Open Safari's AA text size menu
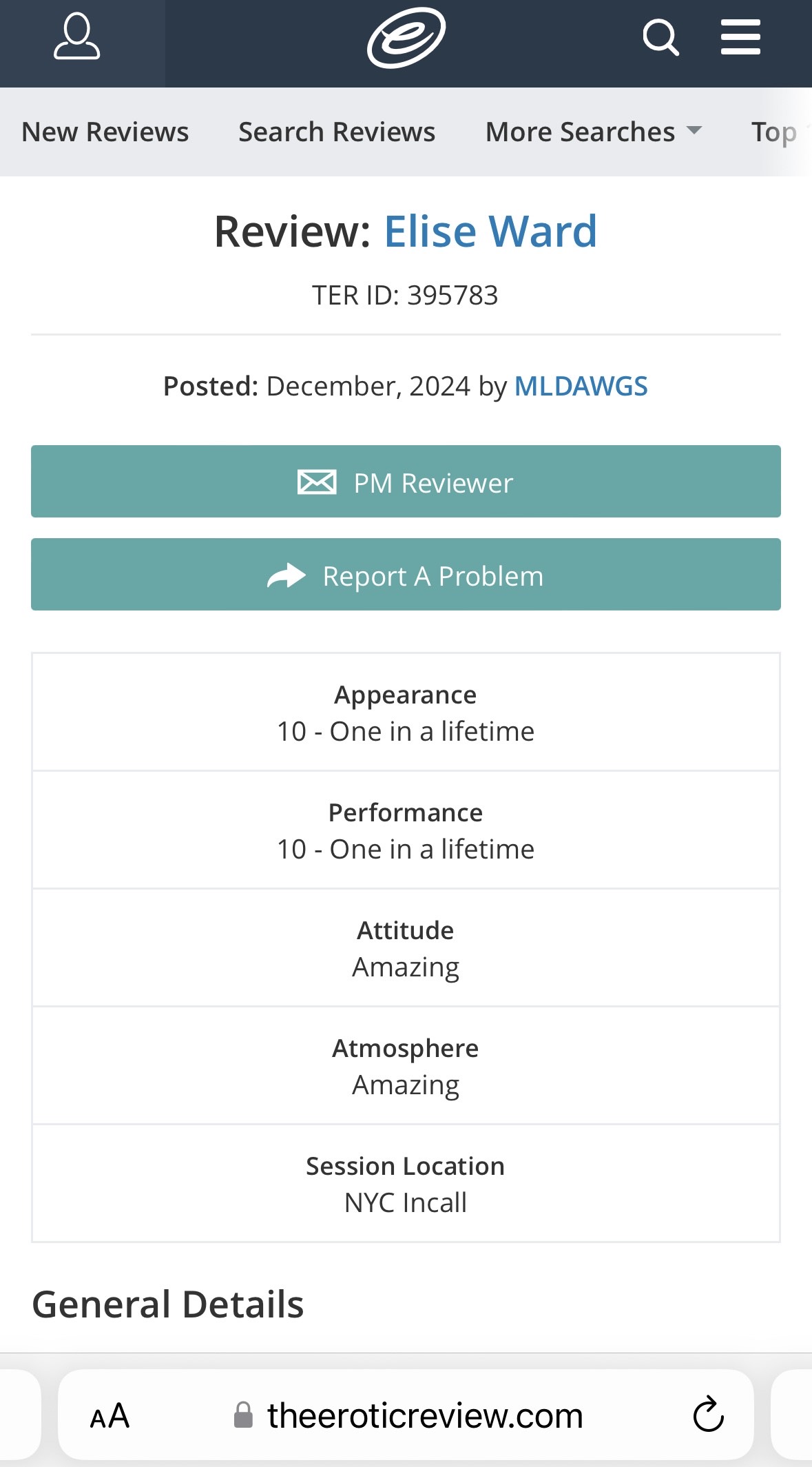812x1467 pixels. click(x=110, y=1417)
